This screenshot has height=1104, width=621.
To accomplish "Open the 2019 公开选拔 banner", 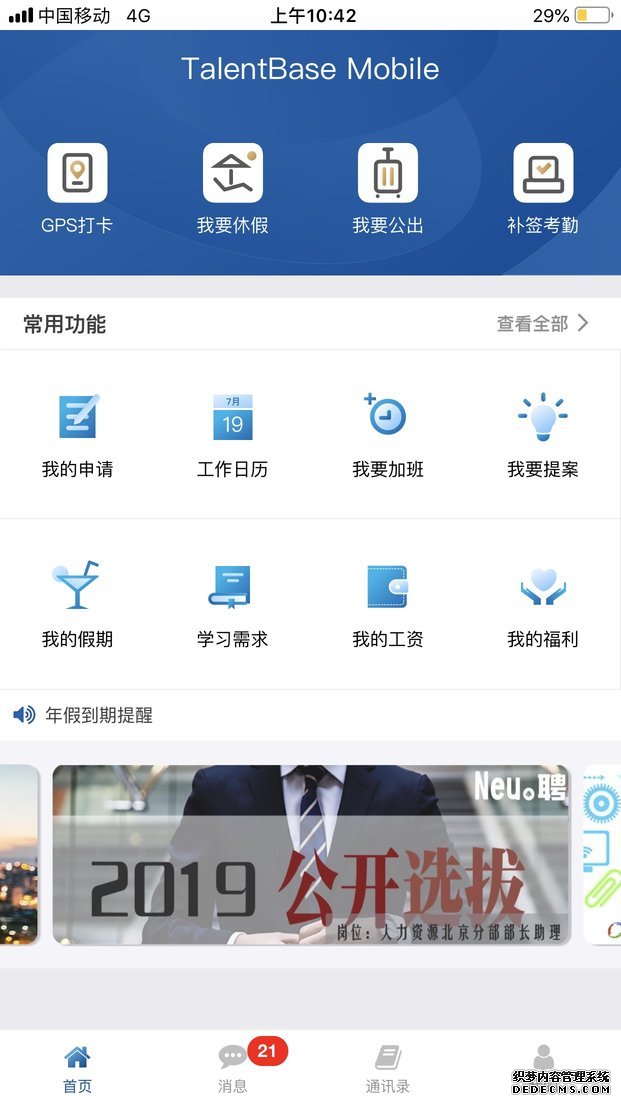I will (x=311, y=855).
